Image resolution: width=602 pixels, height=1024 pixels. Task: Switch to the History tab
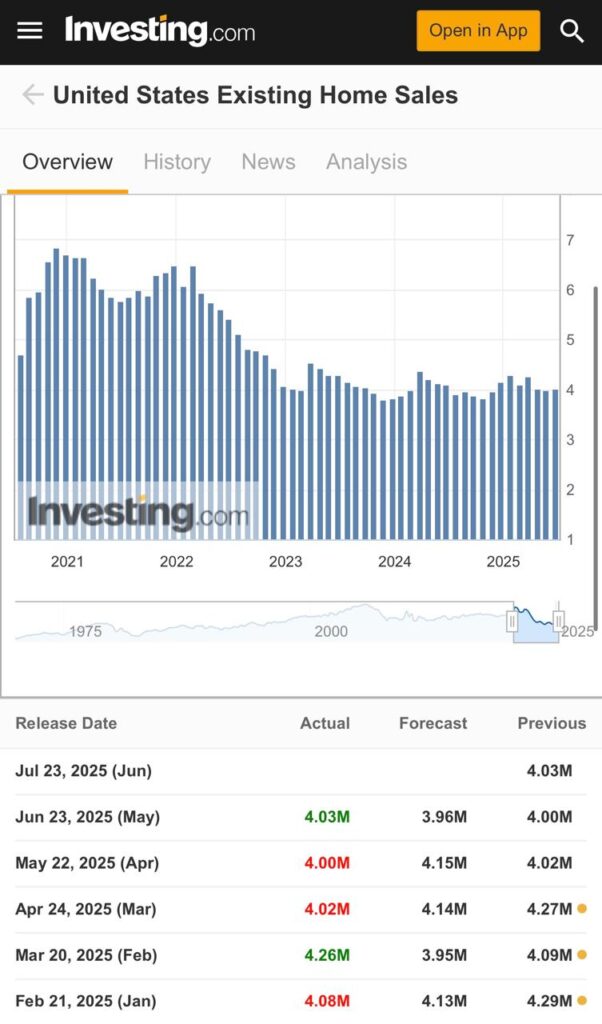click(177, 162)
